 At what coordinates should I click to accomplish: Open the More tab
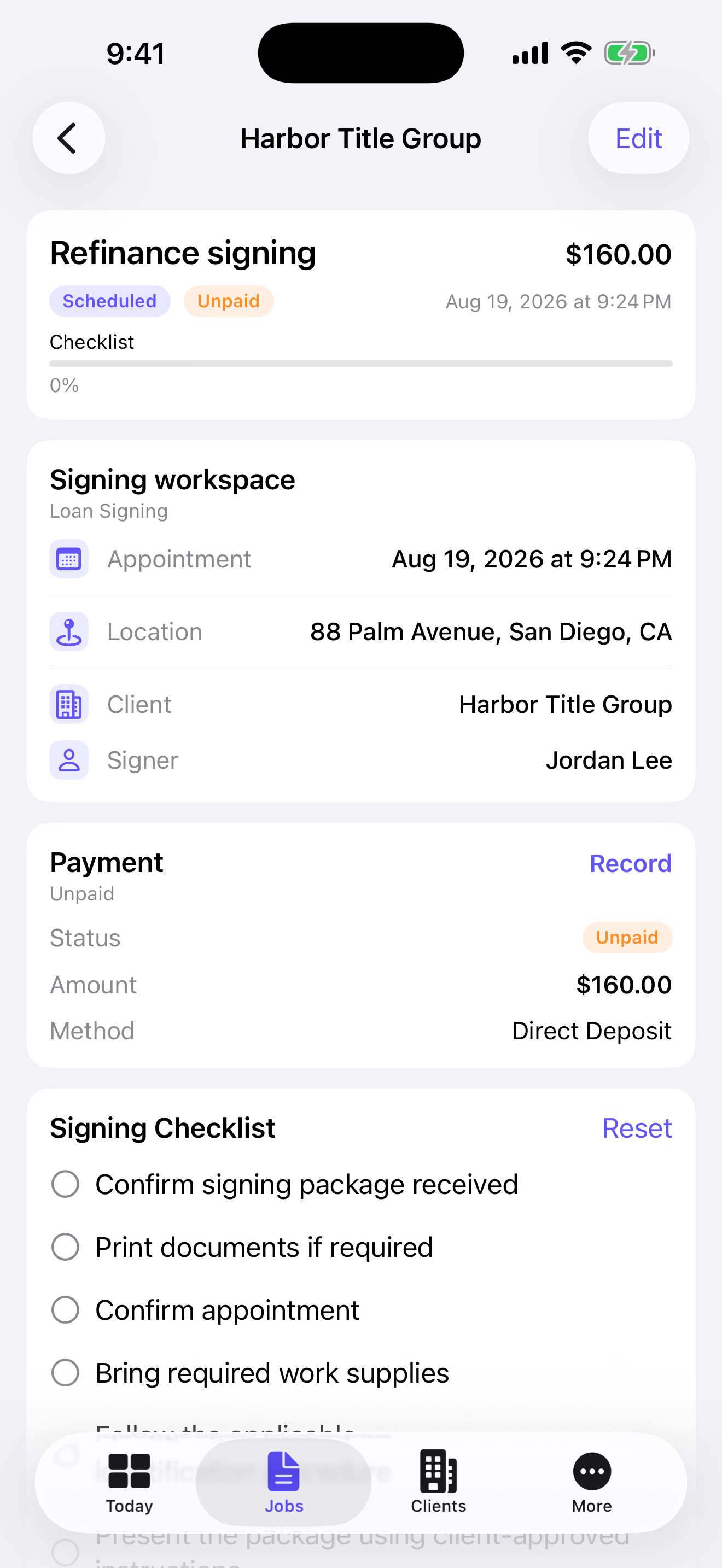coord(592,1483)
